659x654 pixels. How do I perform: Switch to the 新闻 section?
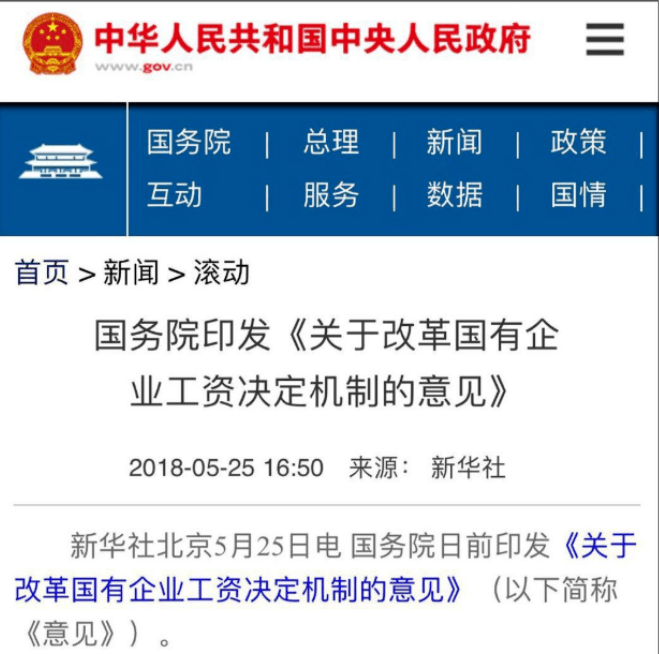(454, 142)
